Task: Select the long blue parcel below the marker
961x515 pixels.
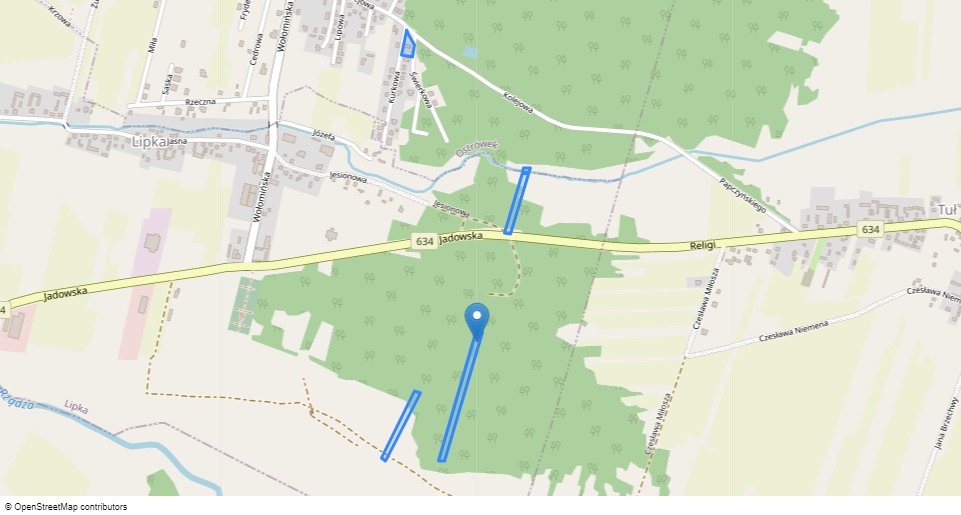Action: click(459, 398)
